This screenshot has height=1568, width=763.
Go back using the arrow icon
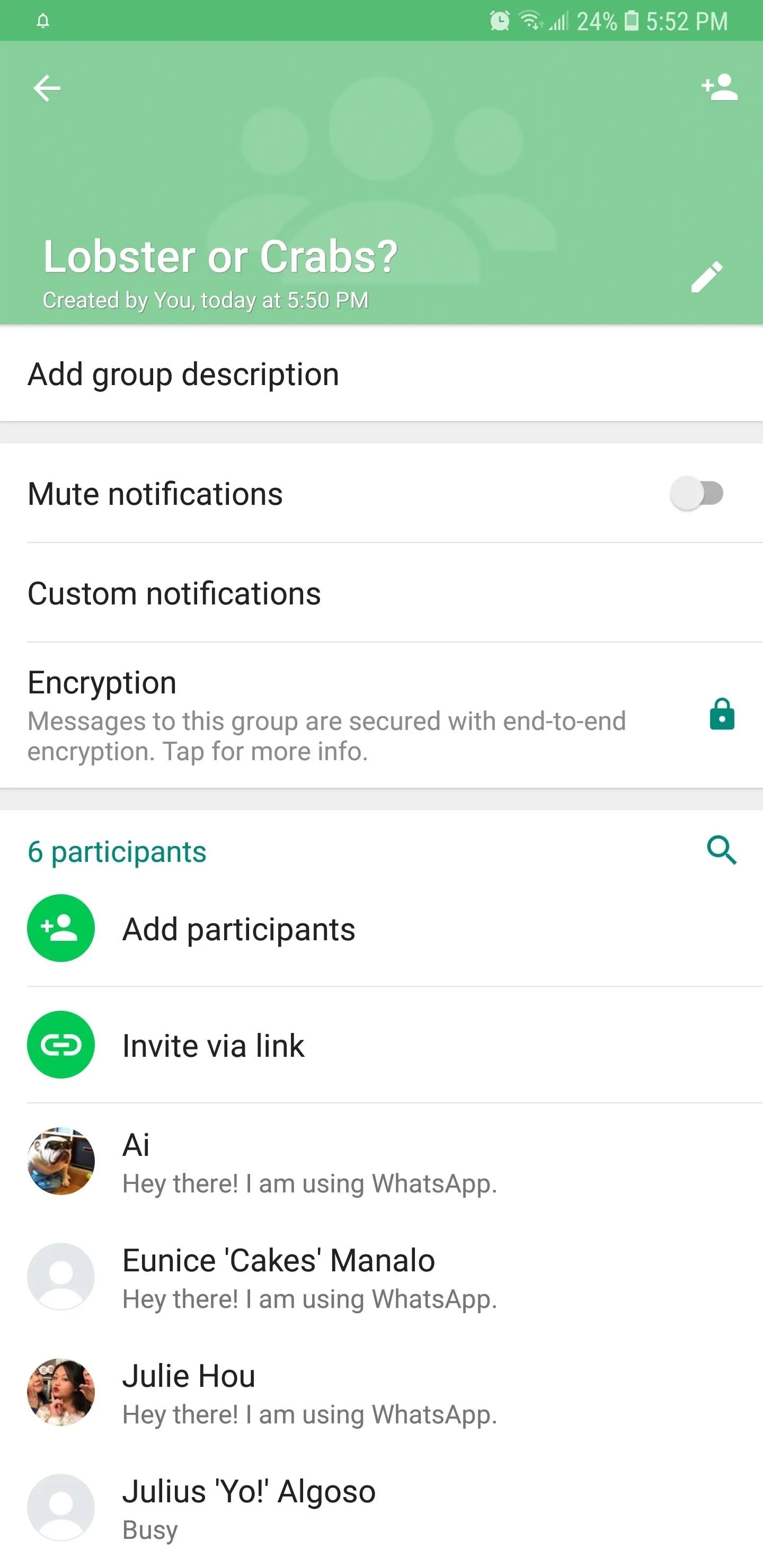click(x=47, y=88)
